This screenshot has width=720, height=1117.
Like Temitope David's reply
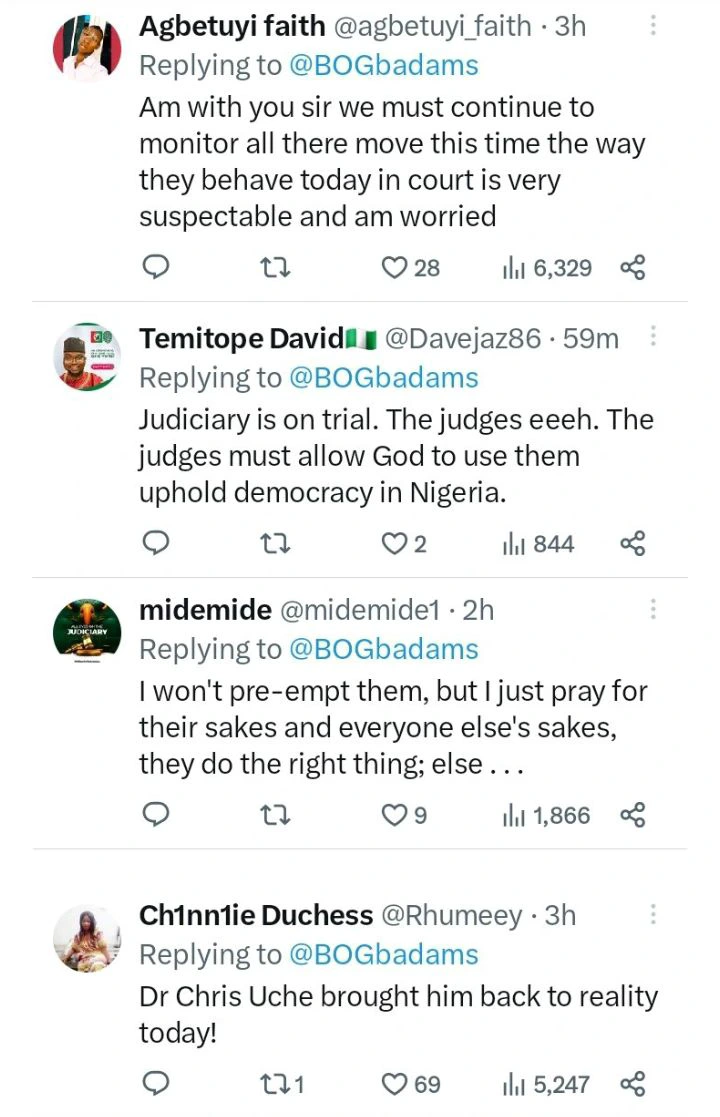397,544
